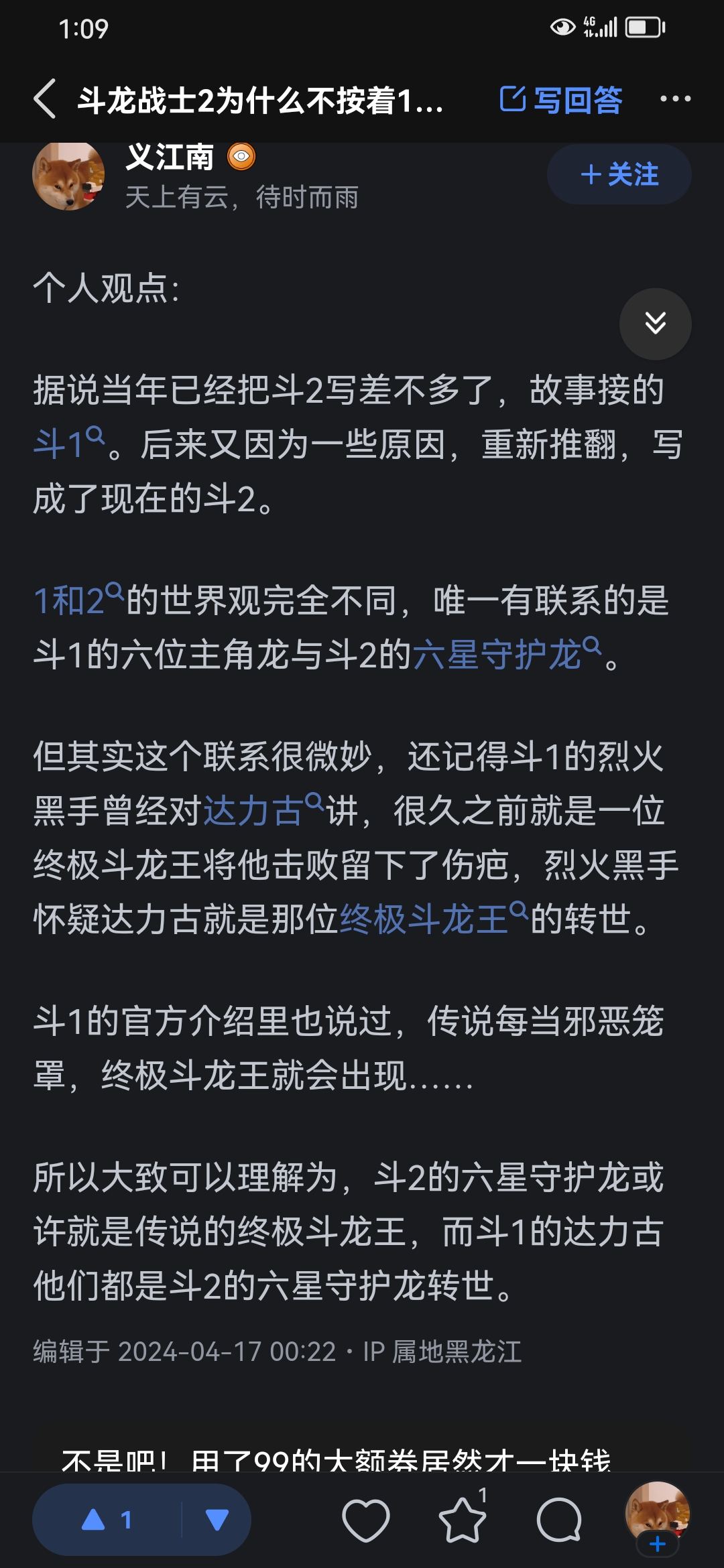This screenshot has height=1568, width=724.
Task: Open 义江南's profile avatar at top
Action: (x=68, y=176)
